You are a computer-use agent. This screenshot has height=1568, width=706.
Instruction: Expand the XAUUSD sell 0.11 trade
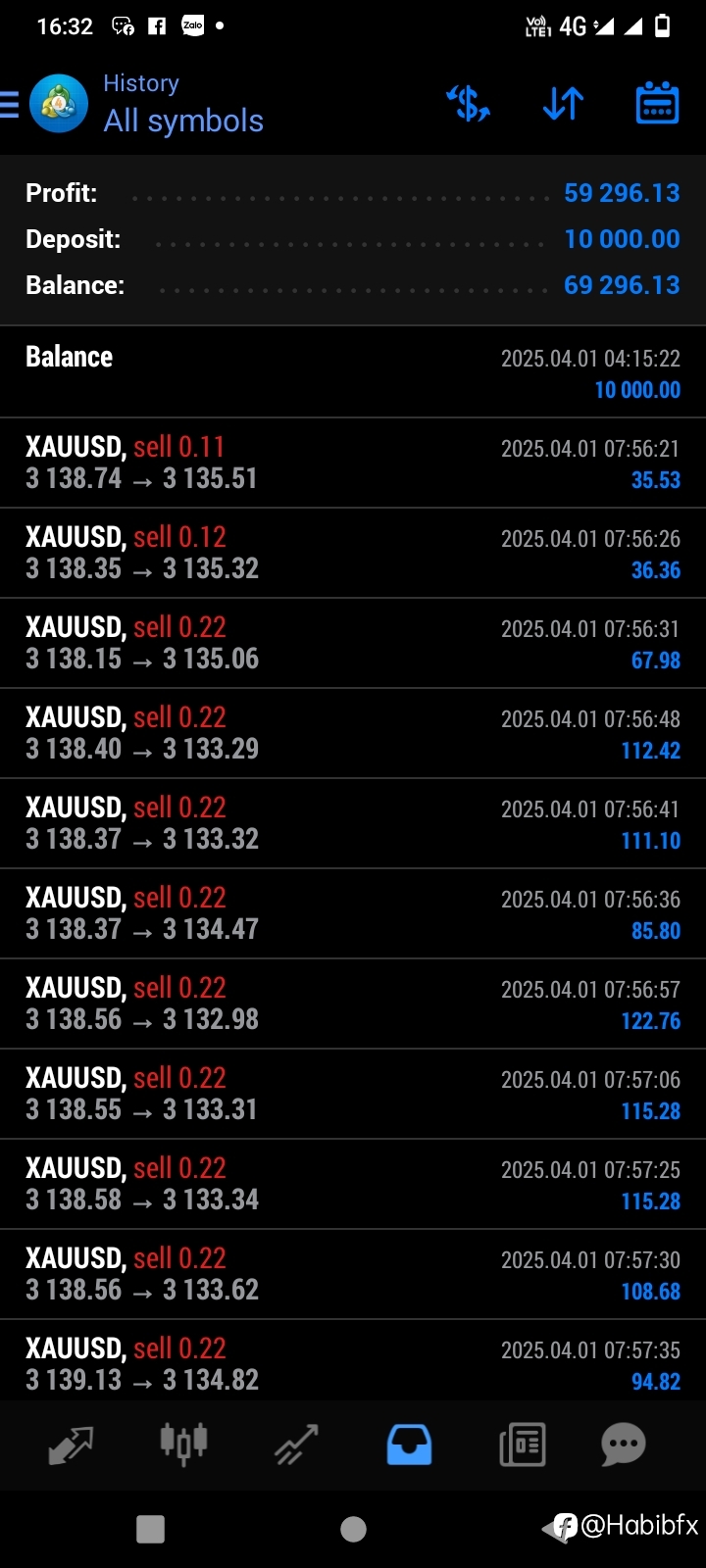tap(353, 463)
